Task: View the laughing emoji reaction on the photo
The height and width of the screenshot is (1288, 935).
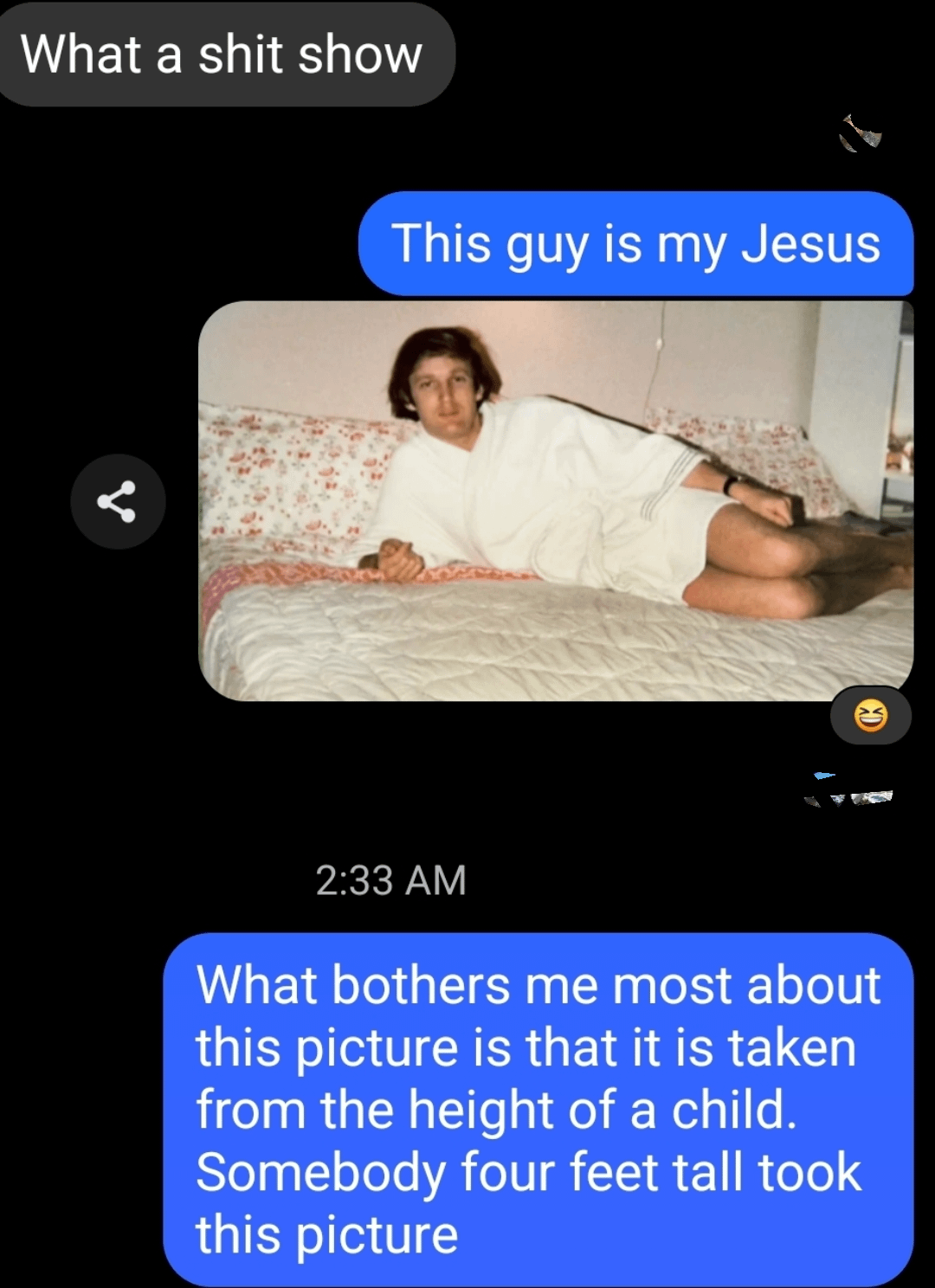Action: (870, 717)
